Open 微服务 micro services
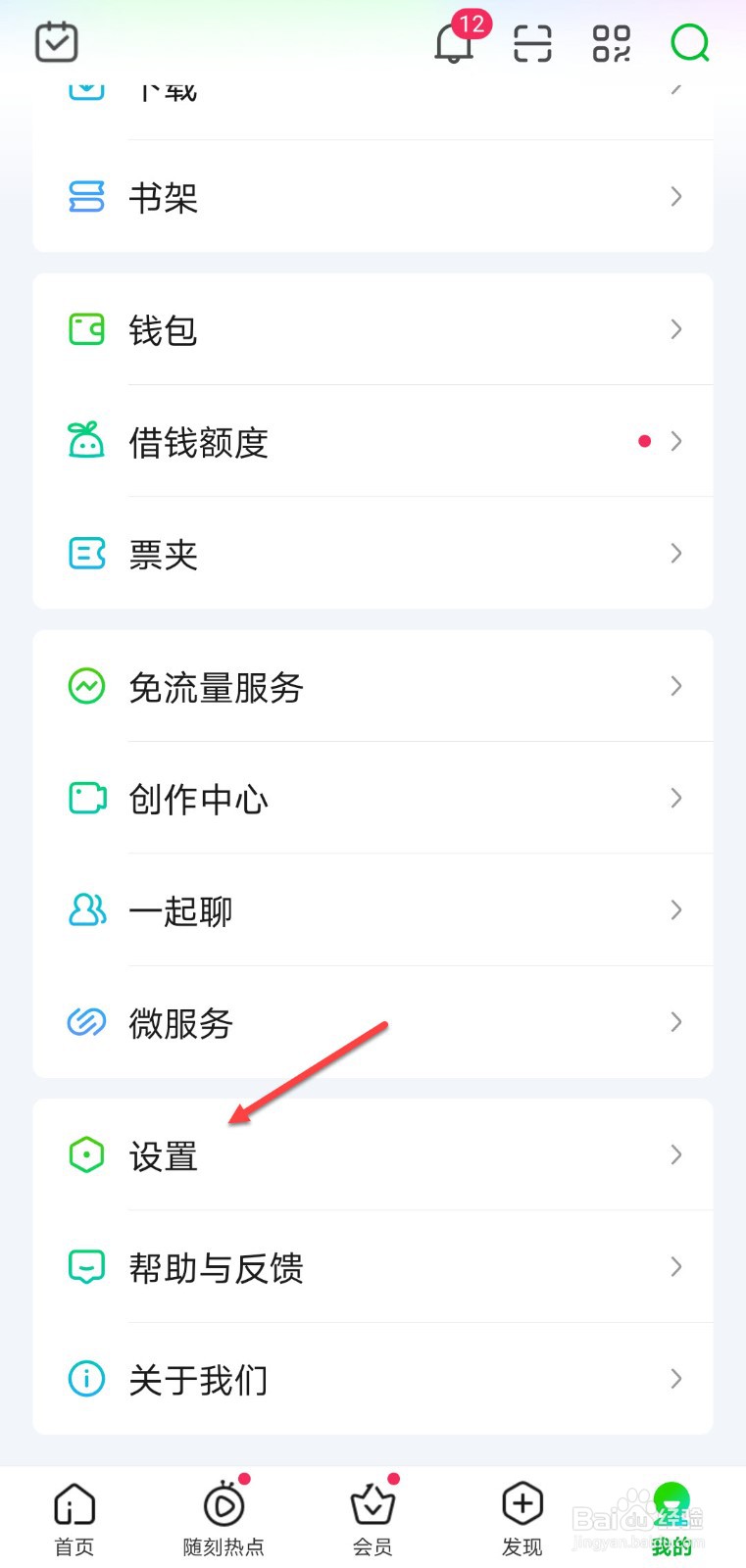The height and width of the screenshot is (1568, 746). [x=373, y=1022]
